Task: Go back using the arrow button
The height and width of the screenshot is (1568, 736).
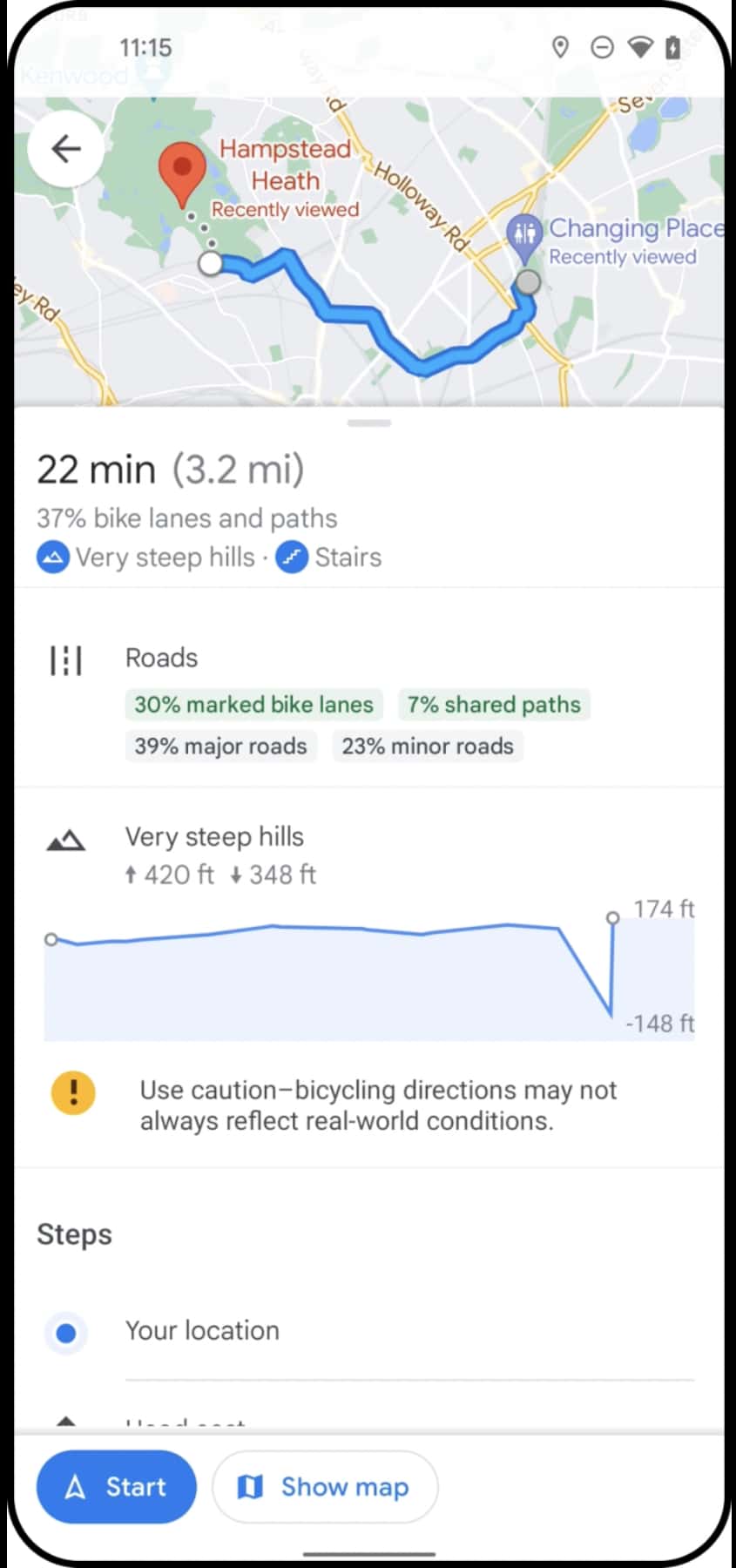Action: pyautogui.click(x=66, y=149)
